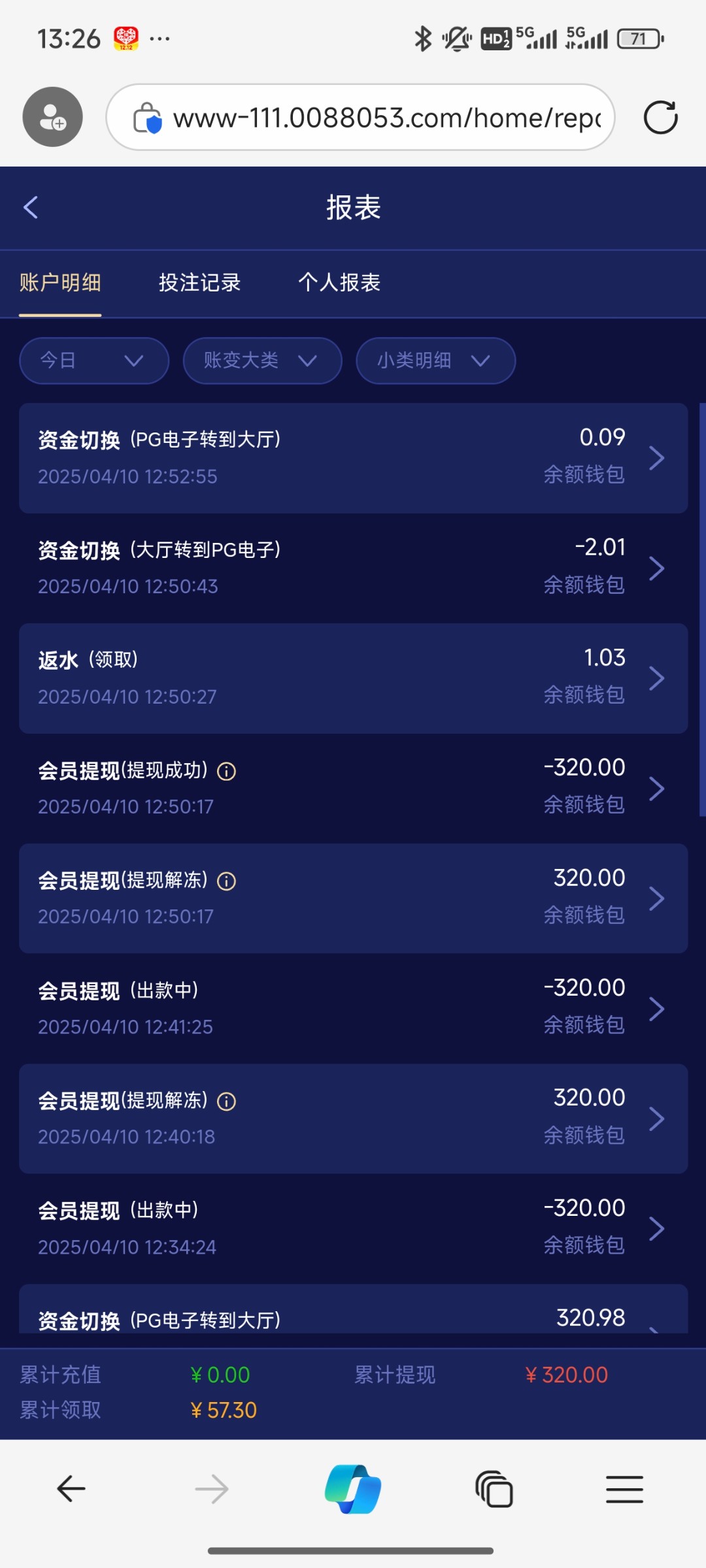This screenshot has height=1568, width=706.
Task: Expand the 今日 date dropdown
Action: click(x=93, y=361)
